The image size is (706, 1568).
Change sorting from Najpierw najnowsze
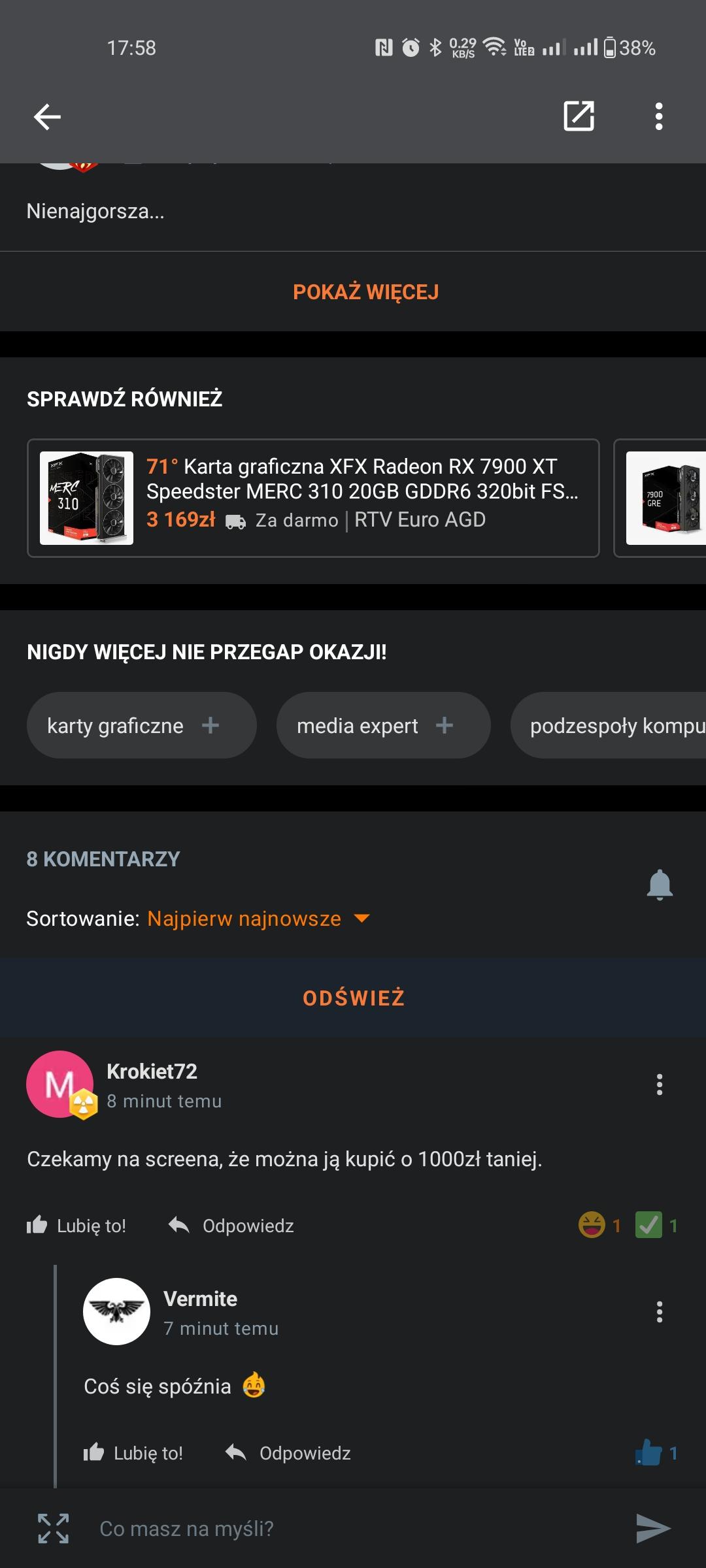coord(258,919)
